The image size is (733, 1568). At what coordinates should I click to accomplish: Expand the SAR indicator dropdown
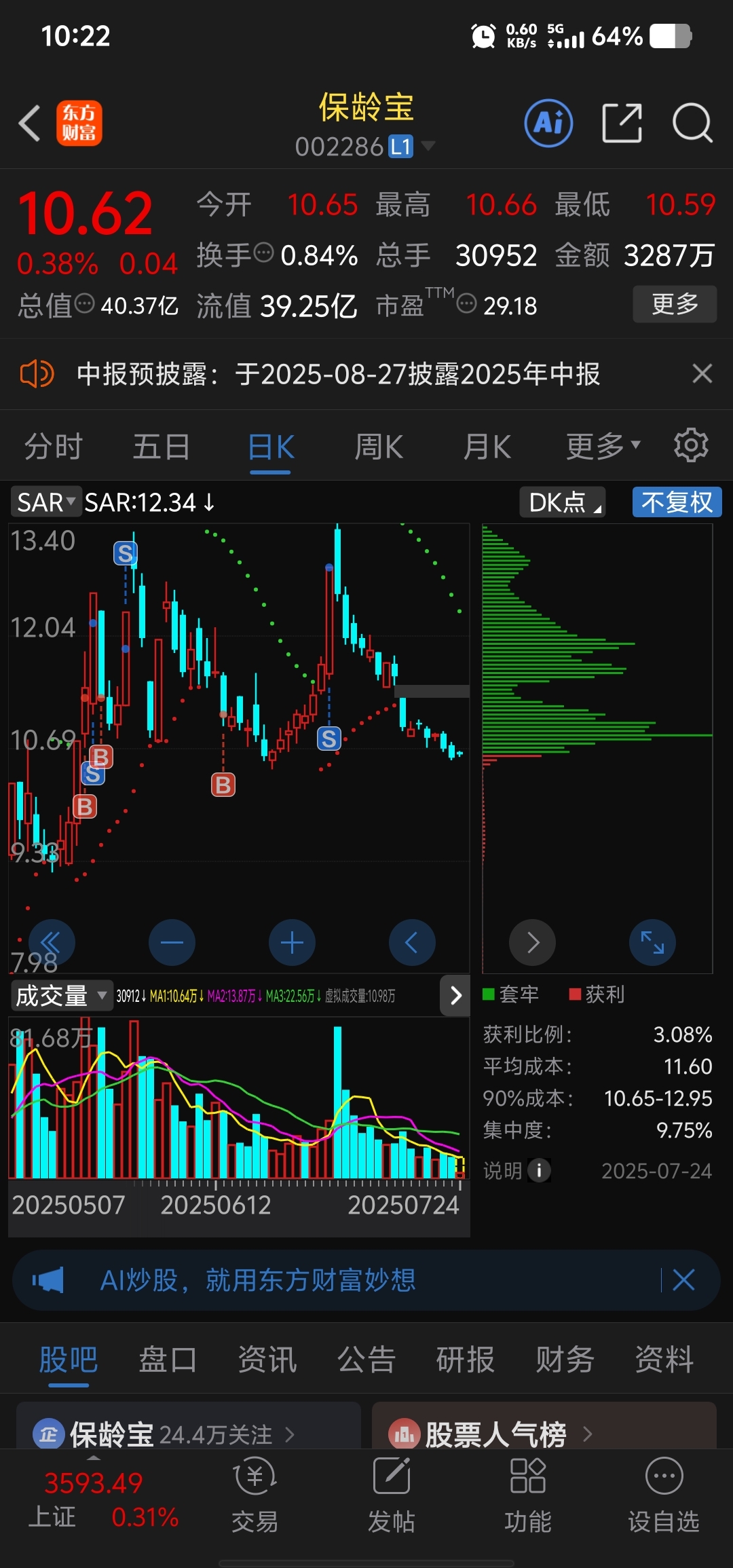[46, 502]
